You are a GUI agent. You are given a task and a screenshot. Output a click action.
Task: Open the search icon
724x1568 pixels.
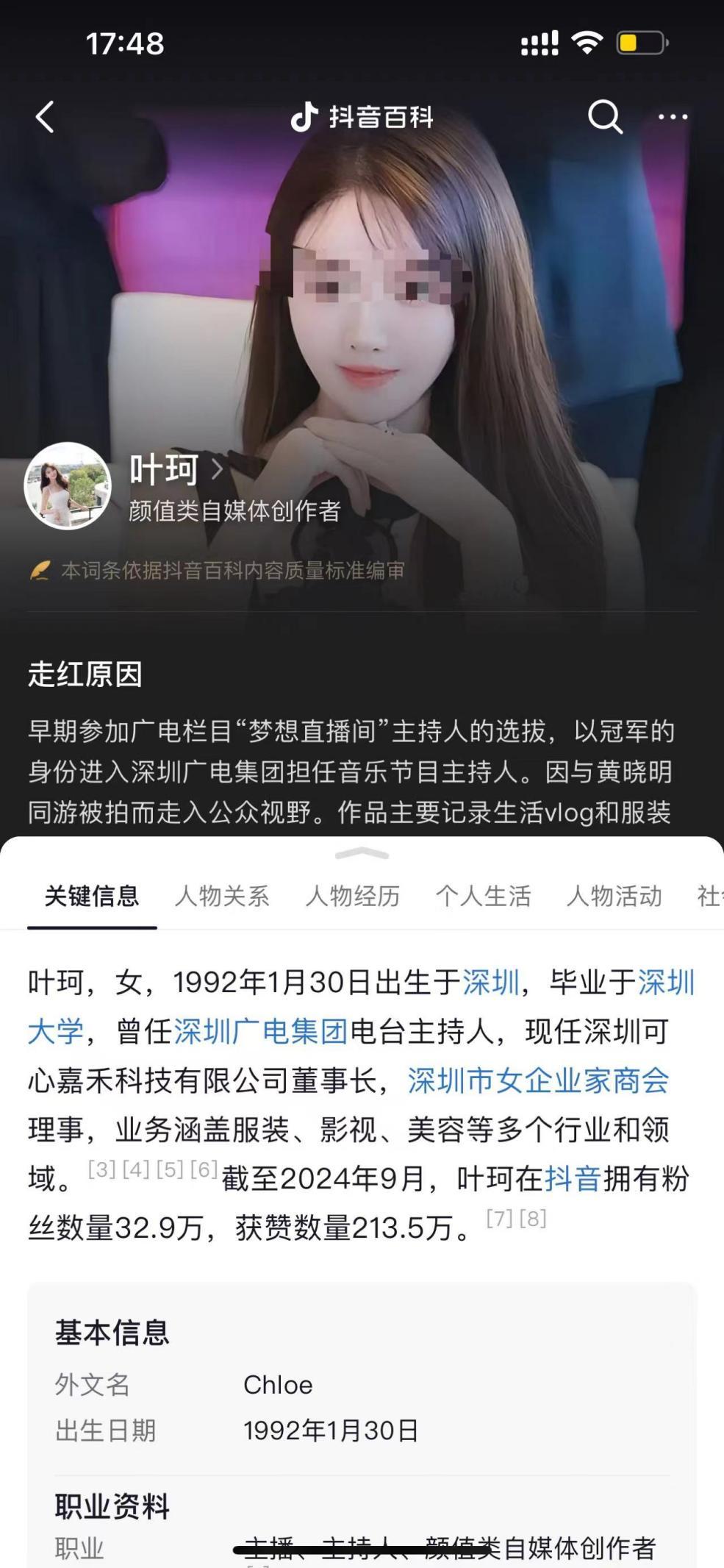click(605, 117)
